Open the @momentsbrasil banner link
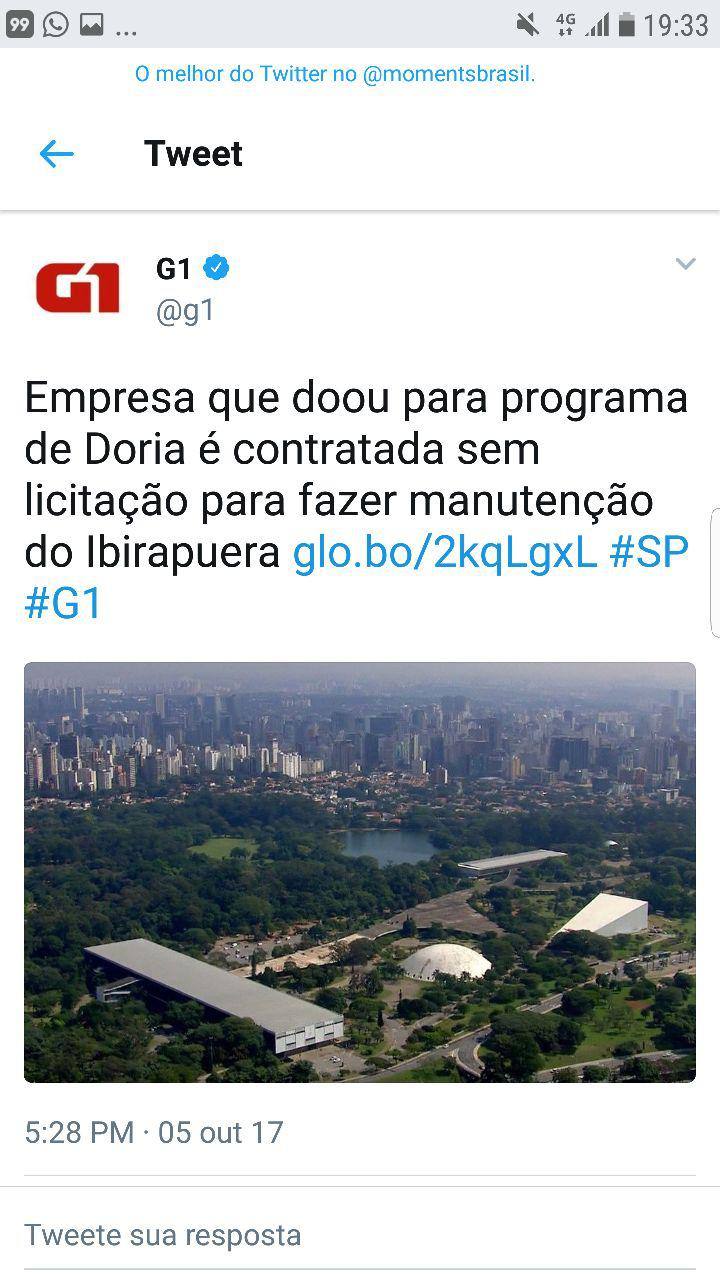The height and width of the screenshot is (1280, 720). coord(335,74)
